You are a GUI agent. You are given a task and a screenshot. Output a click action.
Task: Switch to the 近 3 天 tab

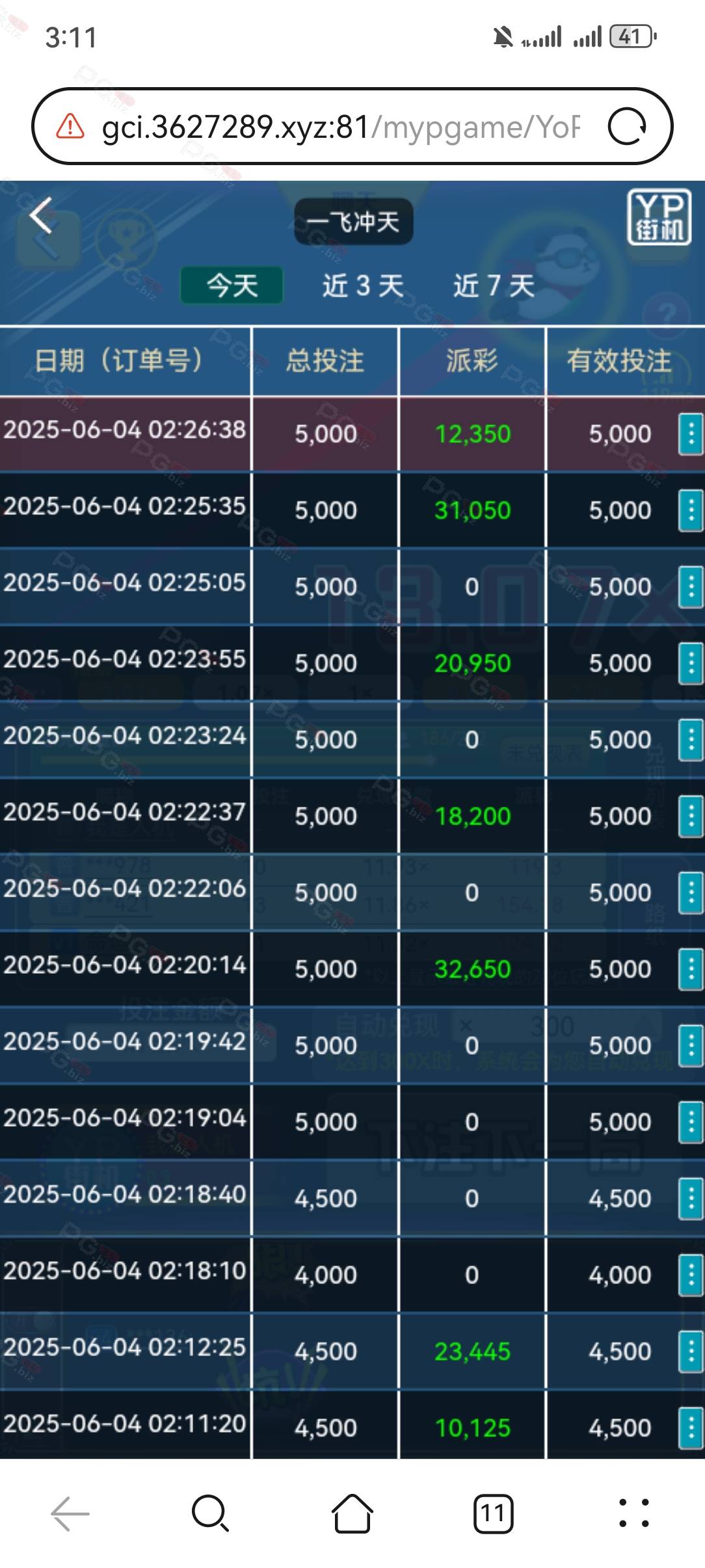click(x=363, y=285)
